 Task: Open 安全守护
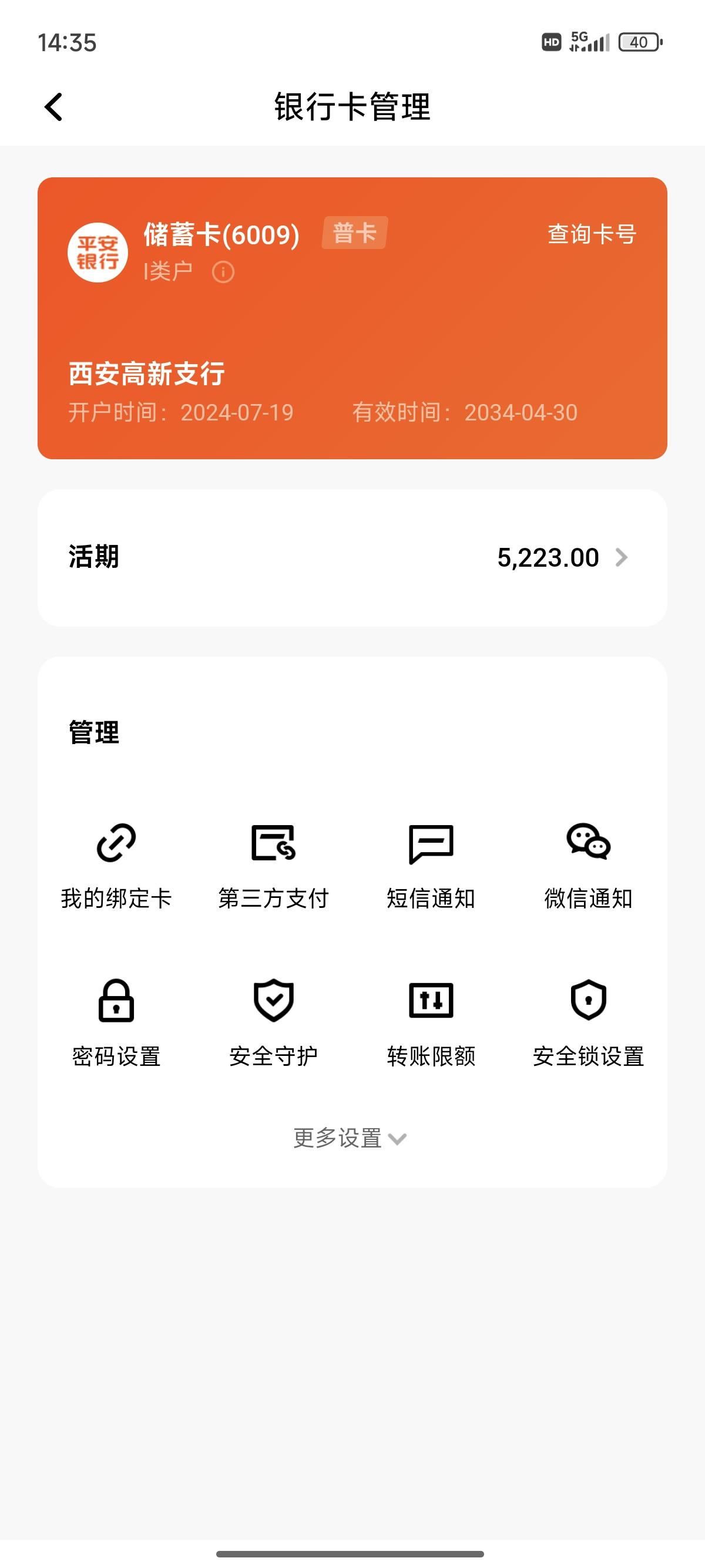point(273,1024)
